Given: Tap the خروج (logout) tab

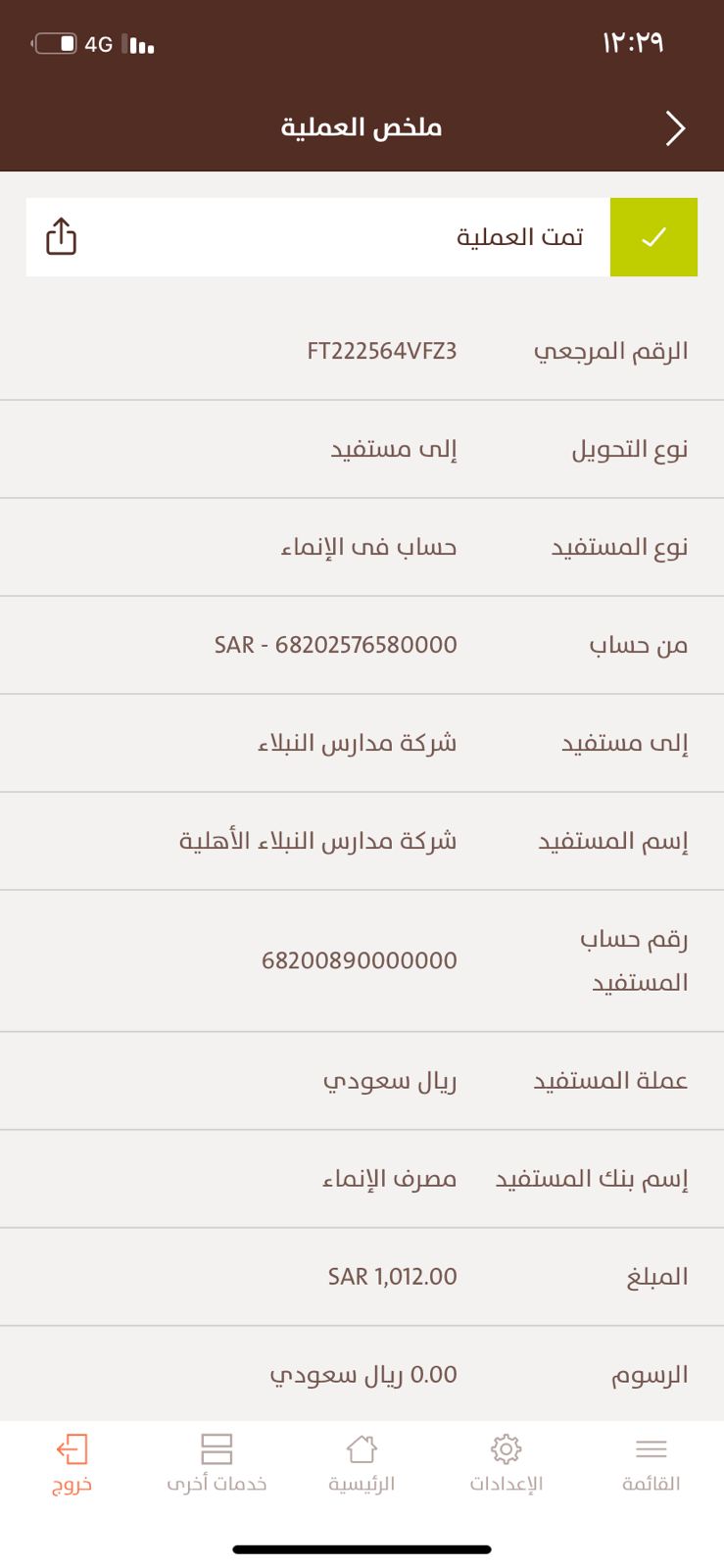Looking at the screenshot, I should [x=72, y=1463].
